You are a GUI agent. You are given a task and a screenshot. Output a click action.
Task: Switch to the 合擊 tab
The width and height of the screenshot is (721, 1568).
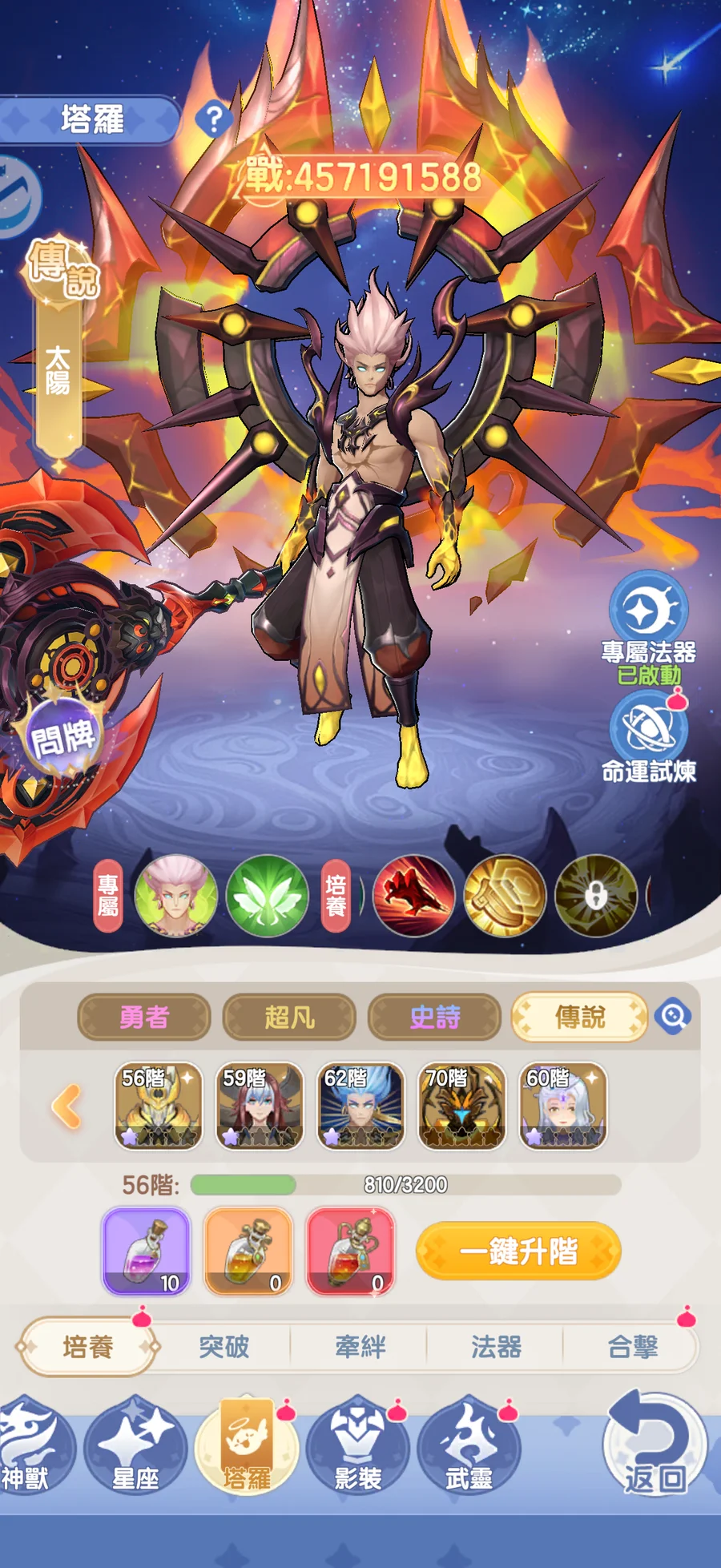click(x=632, y=1347)
